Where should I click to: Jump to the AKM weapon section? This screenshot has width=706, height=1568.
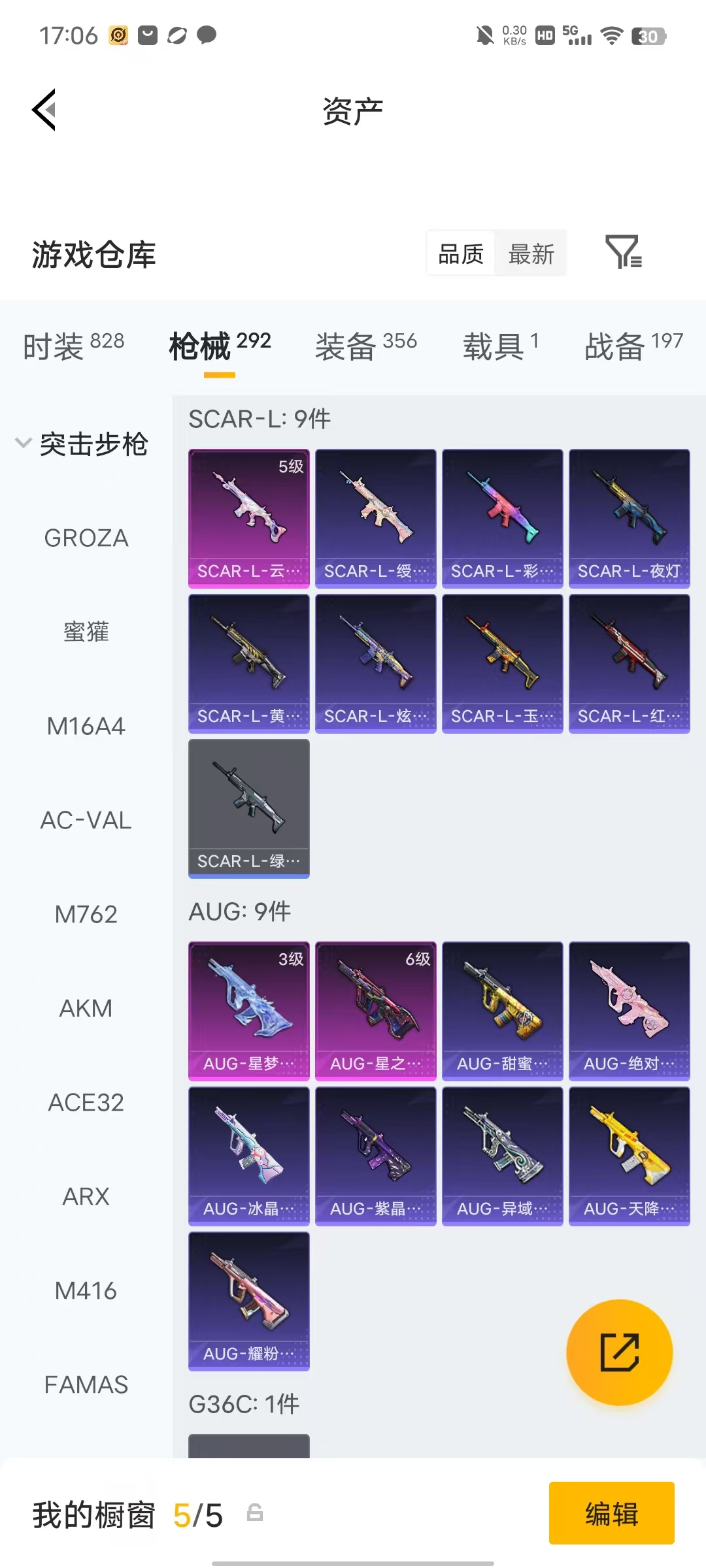(86, 1009)
